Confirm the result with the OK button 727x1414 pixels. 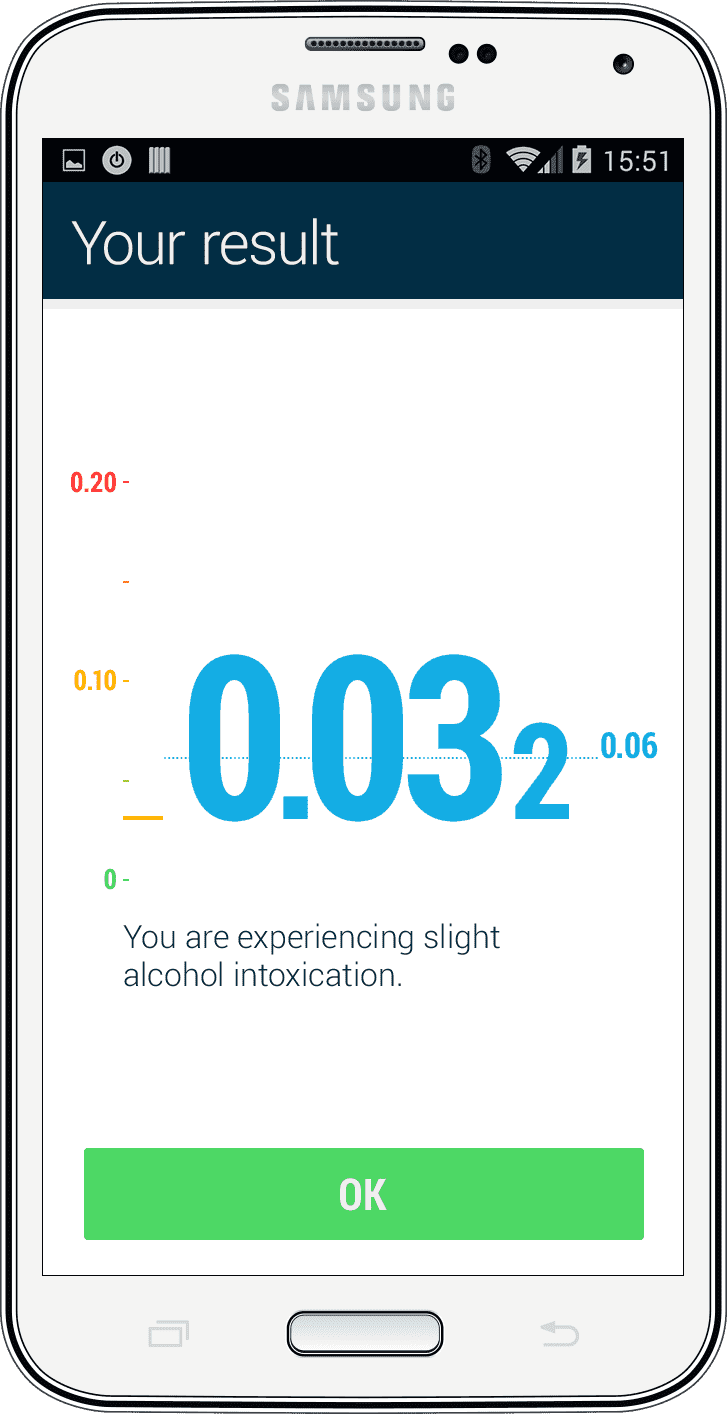363,1194
